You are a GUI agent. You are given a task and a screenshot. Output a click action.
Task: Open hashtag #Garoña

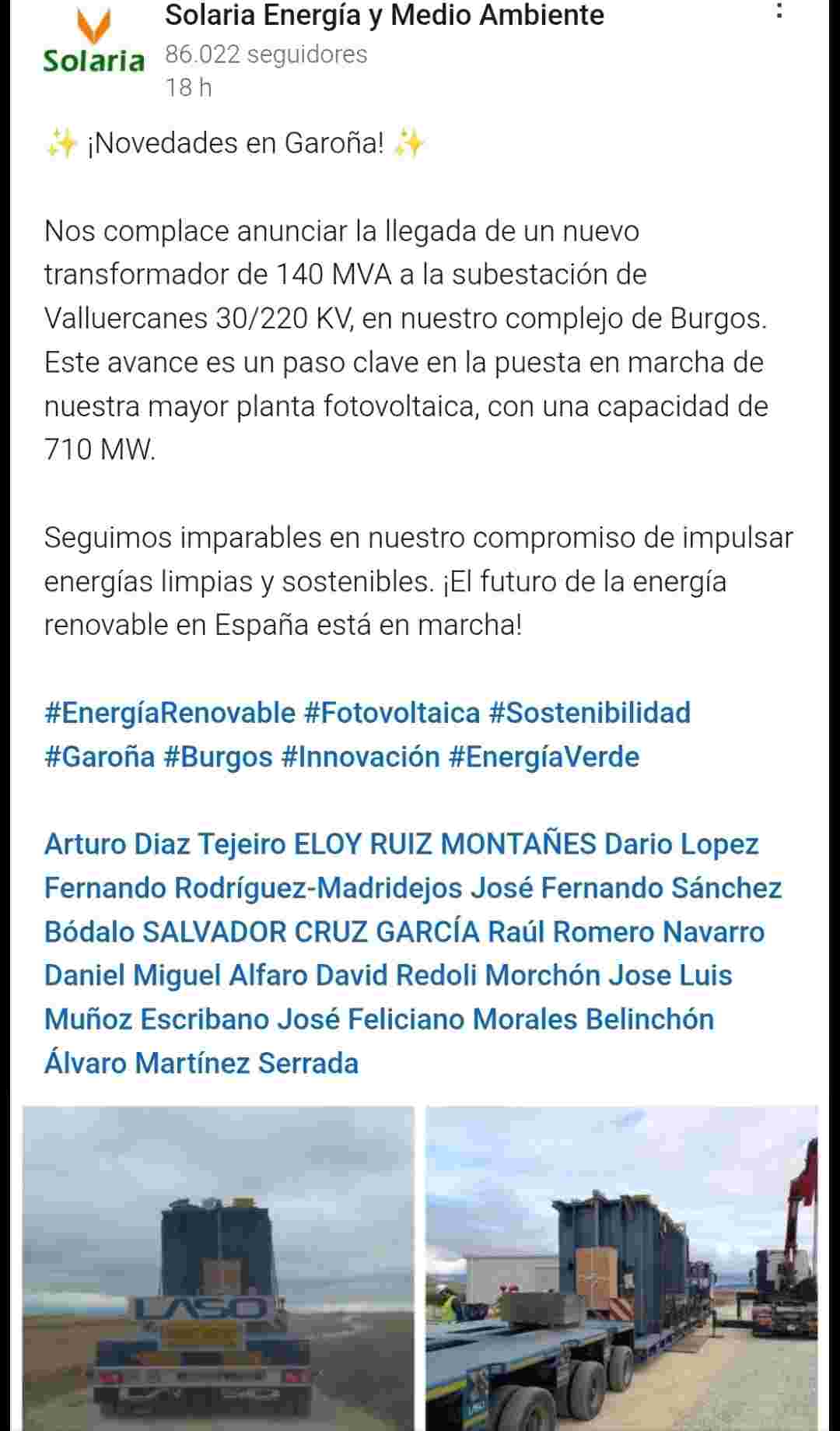click(100, 756)
